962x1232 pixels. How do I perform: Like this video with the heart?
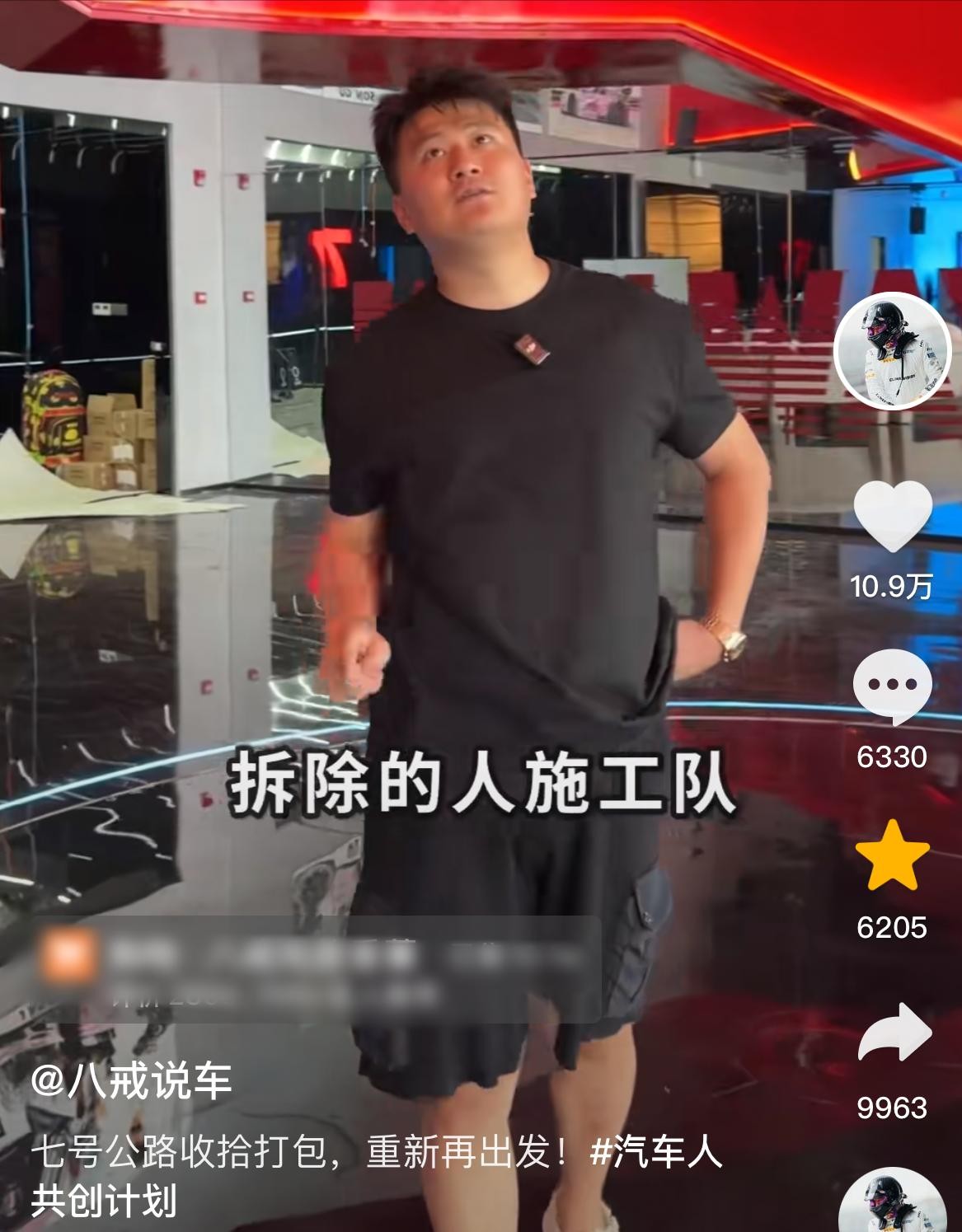893,517
